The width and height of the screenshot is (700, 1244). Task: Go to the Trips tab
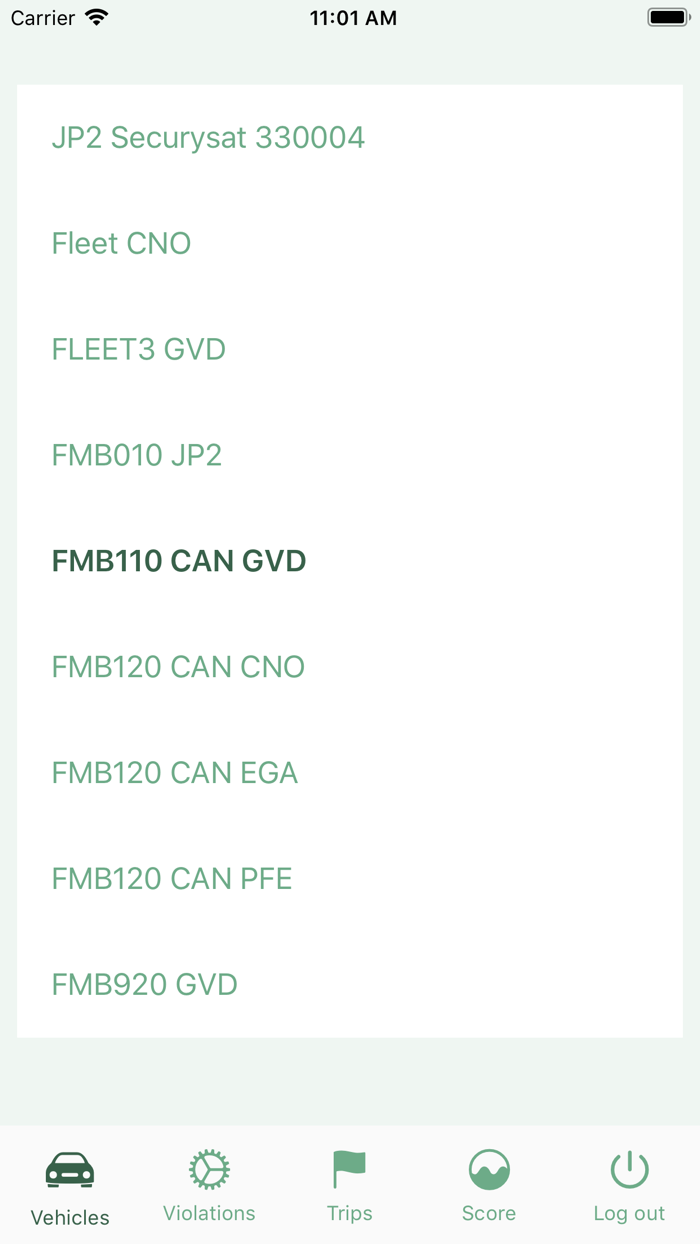click(349, 1186)
